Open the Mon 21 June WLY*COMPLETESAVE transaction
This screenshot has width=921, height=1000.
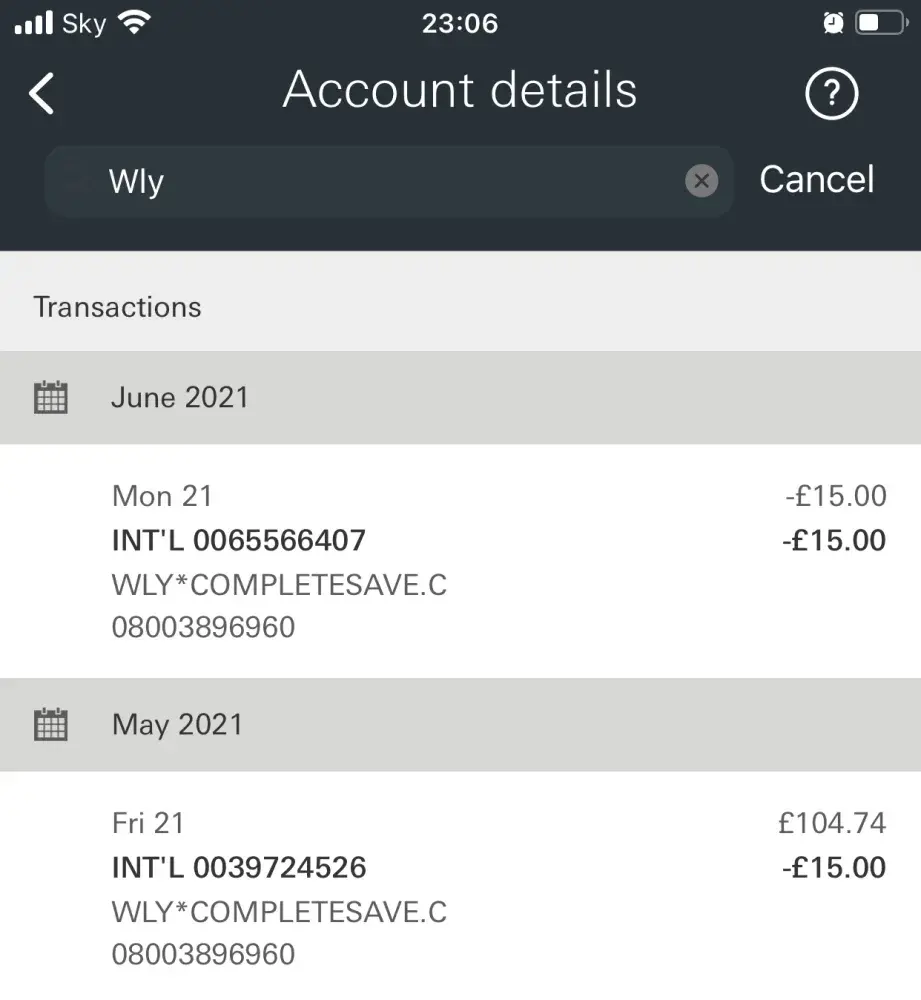point(460,561)
